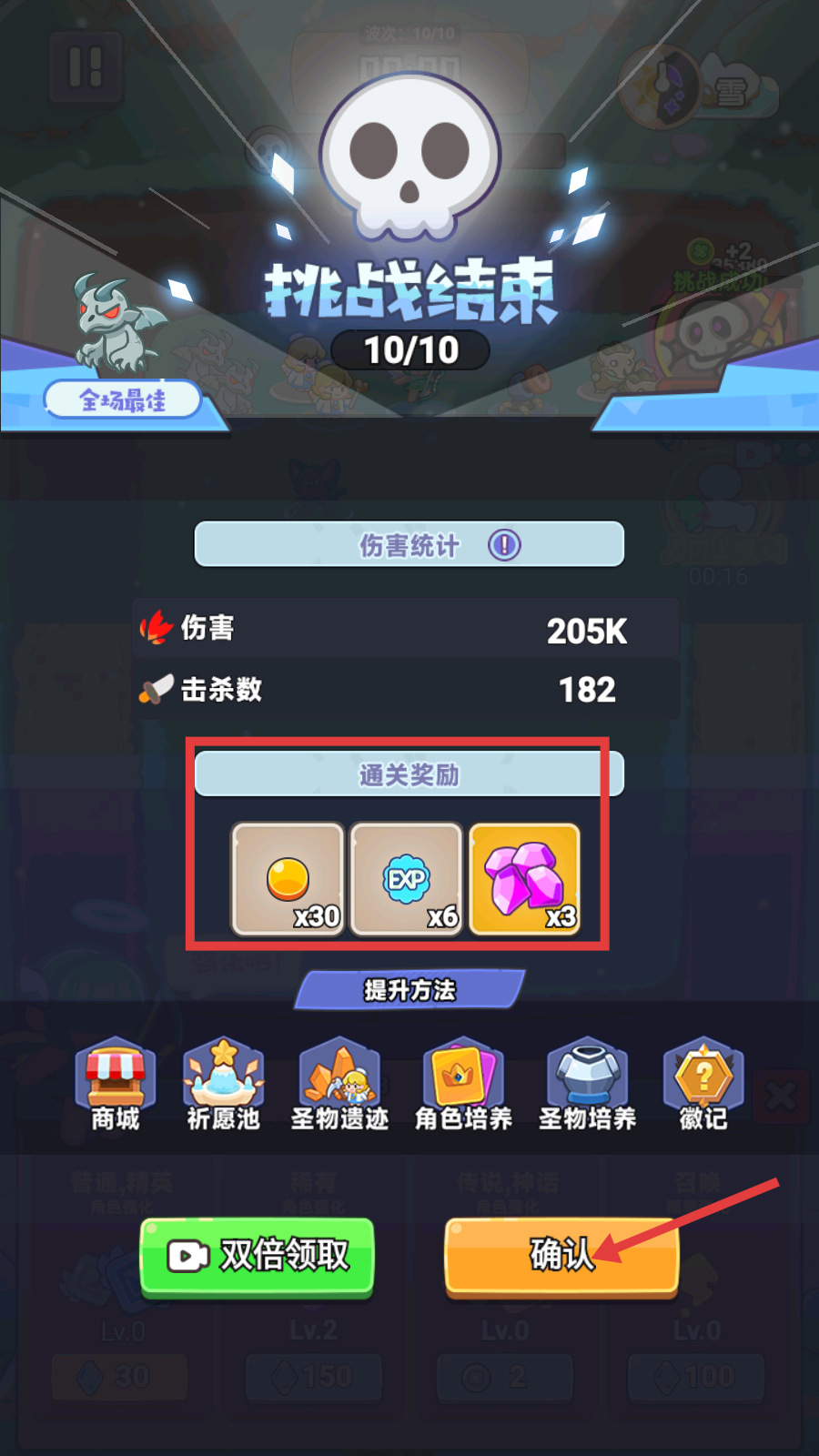819x1456 pixels.
Task: Open the 徽记 emblem shortcut
Action: pyautogui.click(x=703, y=1084)
